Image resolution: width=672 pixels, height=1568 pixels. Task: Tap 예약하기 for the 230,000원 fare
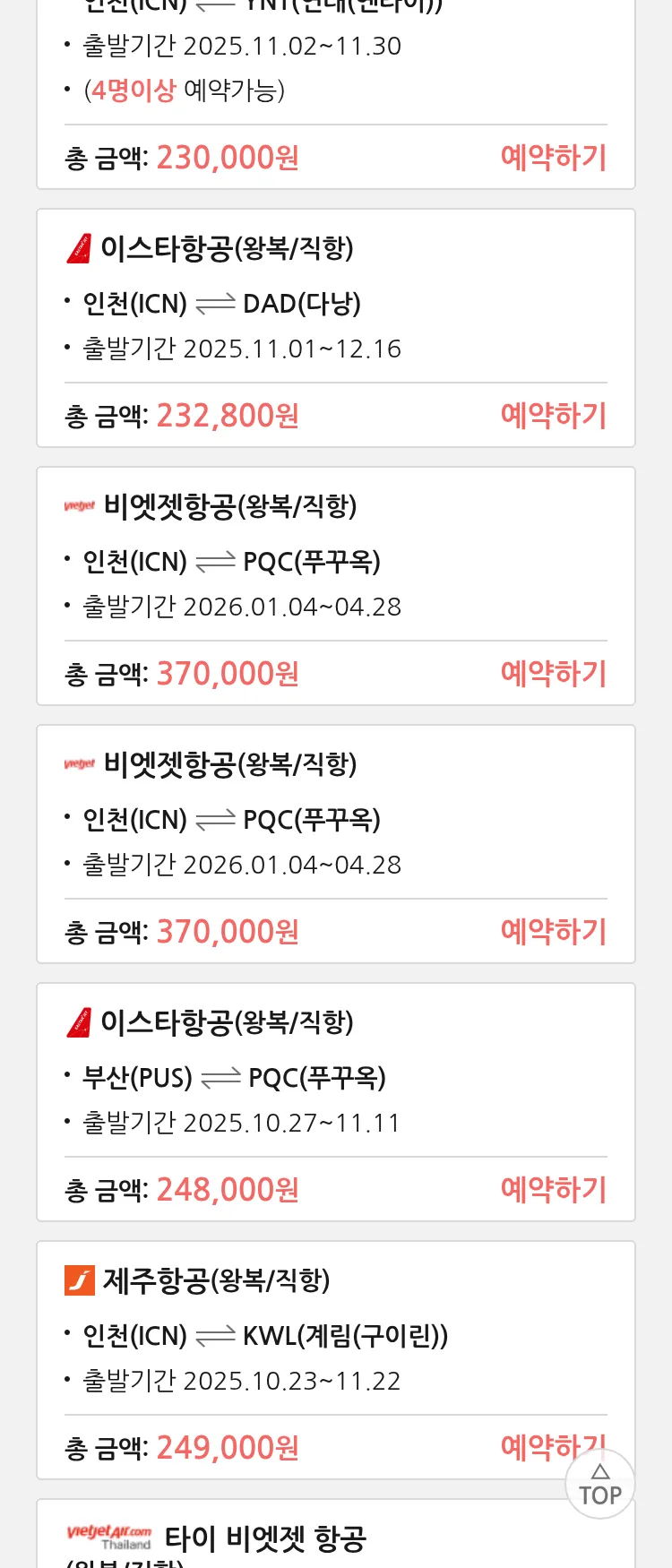pos(553,158)
